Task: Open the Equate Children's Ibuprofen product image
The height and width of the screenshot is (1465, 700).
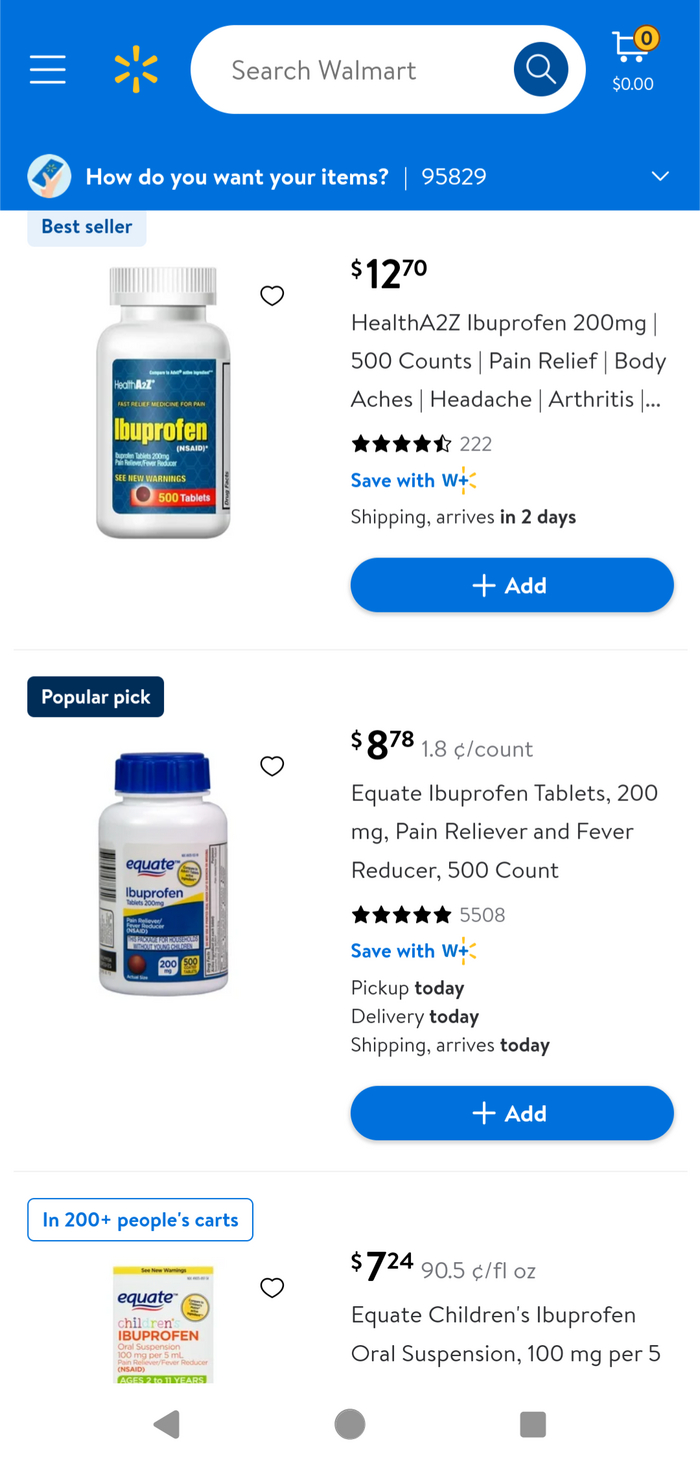Action: [163, 1325]
